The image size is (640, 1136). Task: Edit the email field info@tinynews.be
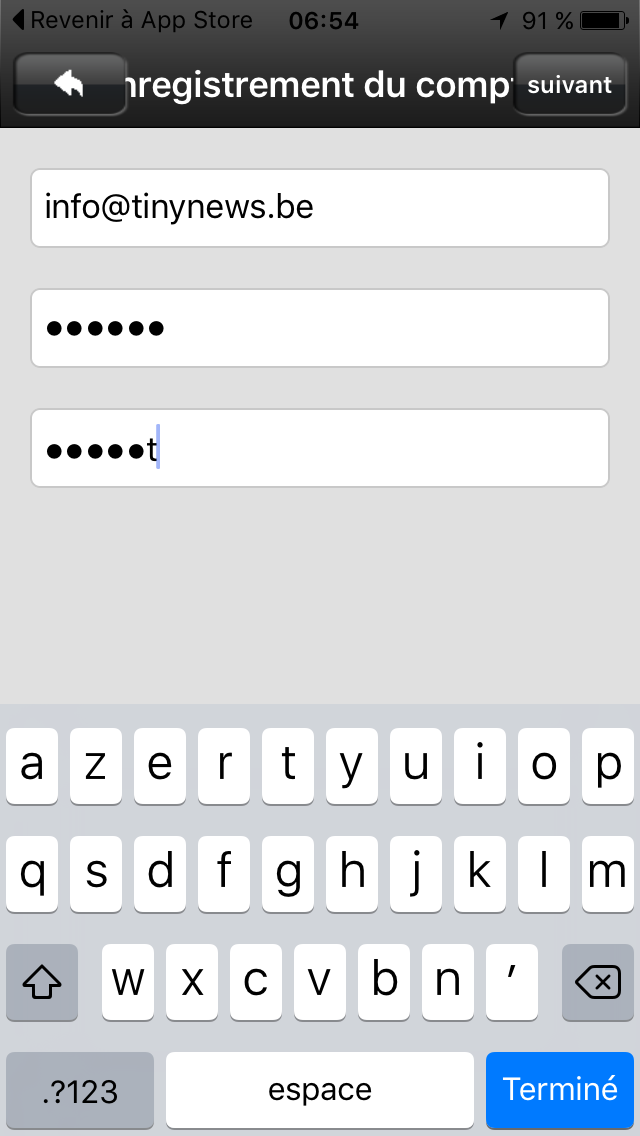point(320,208)
